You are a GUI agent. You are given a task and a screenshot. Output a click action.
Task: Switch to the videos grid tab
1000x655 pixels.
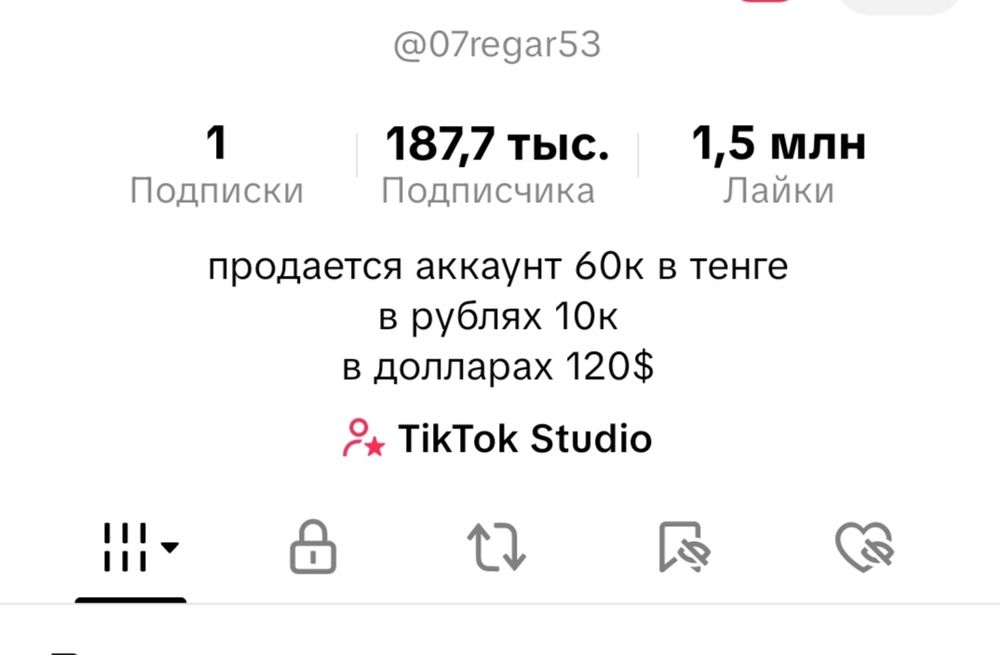(132, 548)
